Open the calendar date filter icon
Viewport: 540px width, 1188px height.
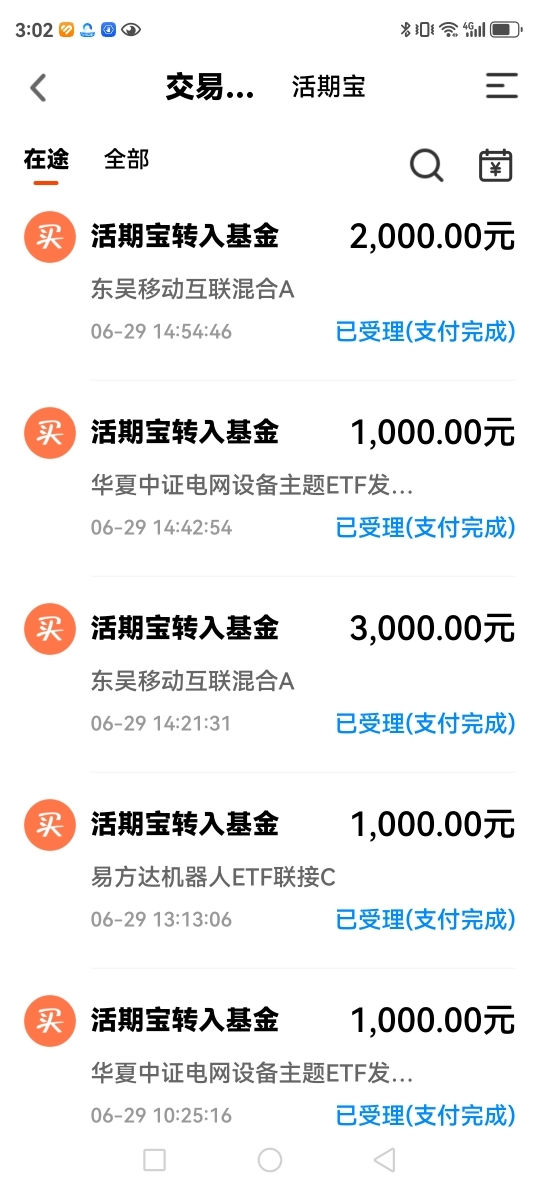coord(496,164)
